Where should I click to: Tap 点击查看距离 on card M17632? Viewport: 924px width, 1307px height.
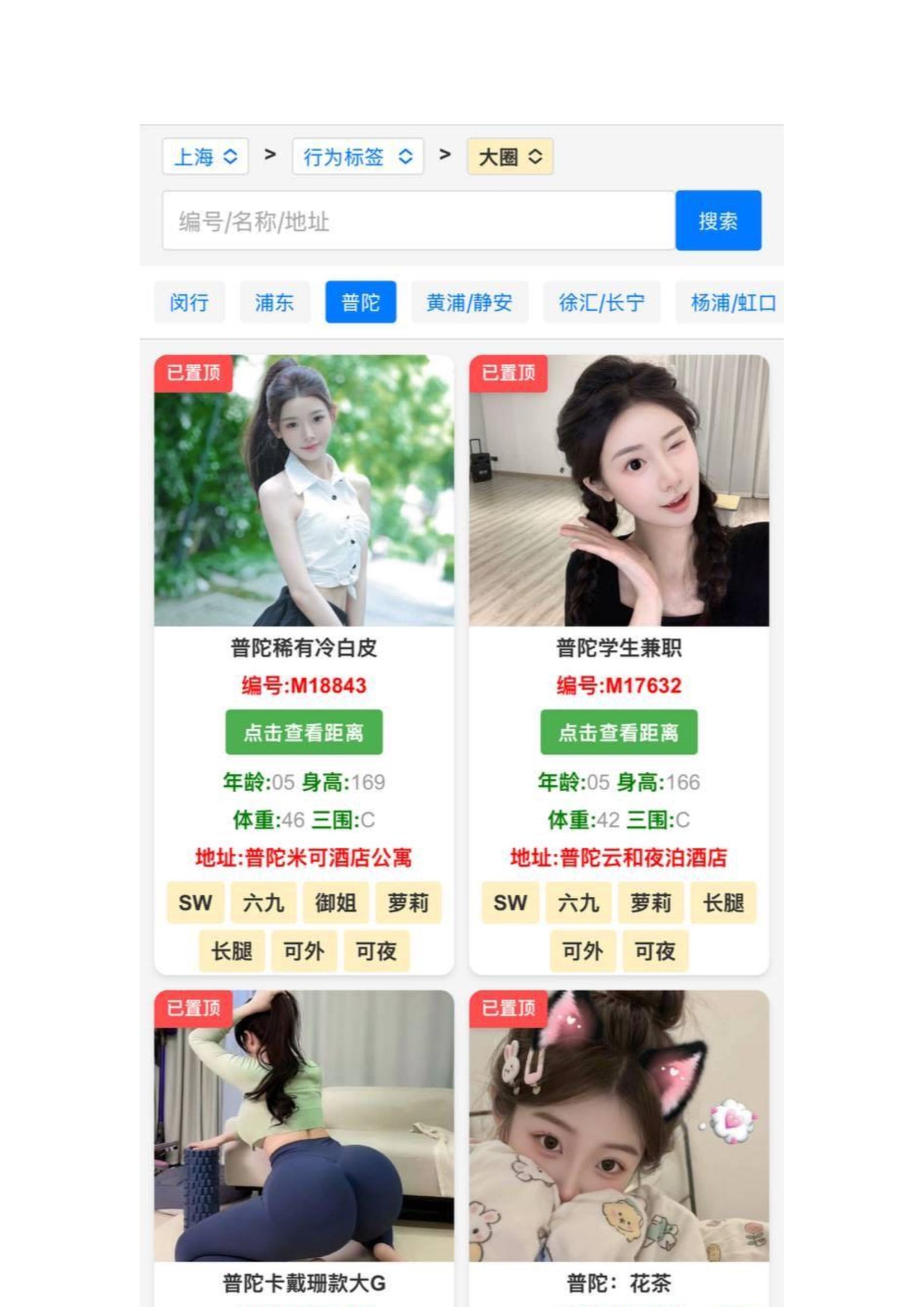point(618,732)
